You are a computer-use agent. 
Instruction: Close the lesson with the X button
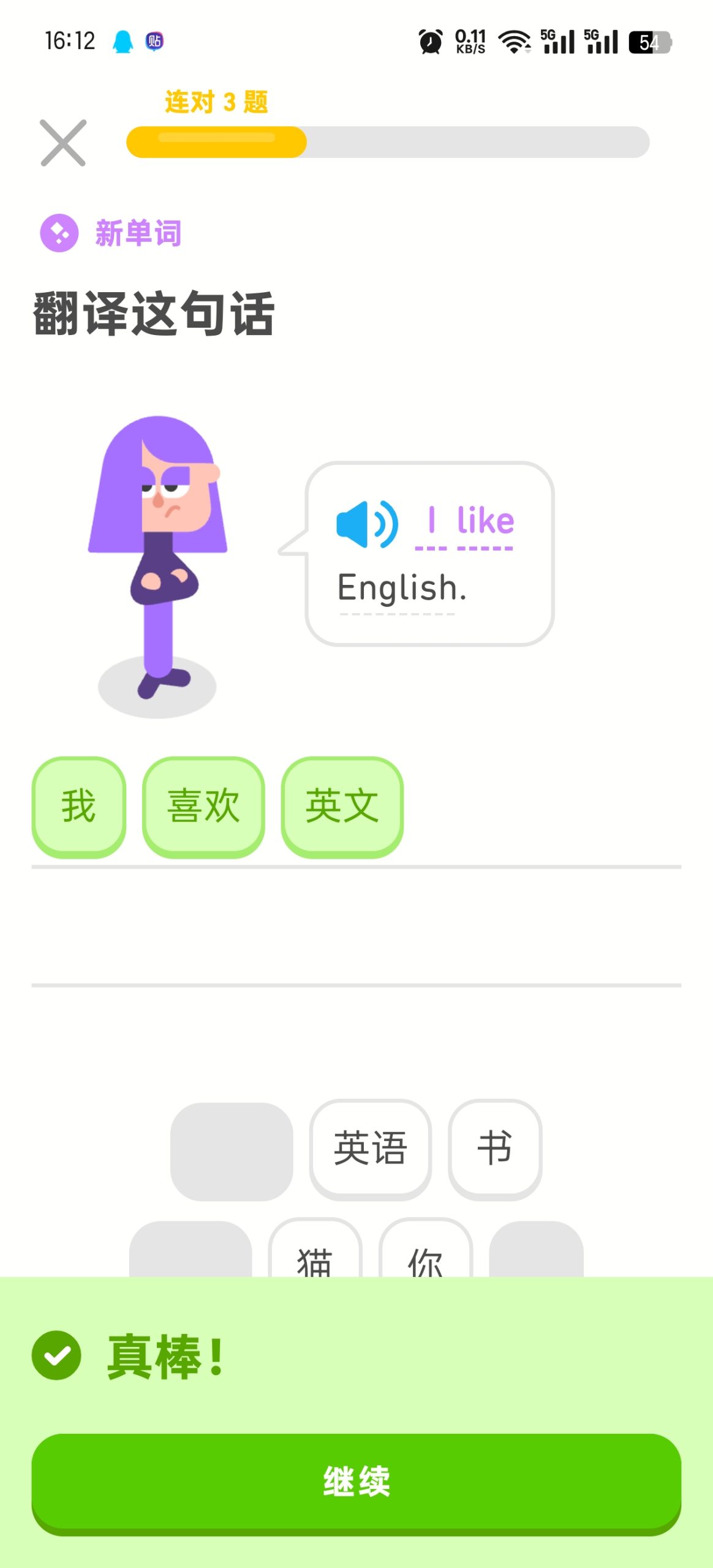63,143
